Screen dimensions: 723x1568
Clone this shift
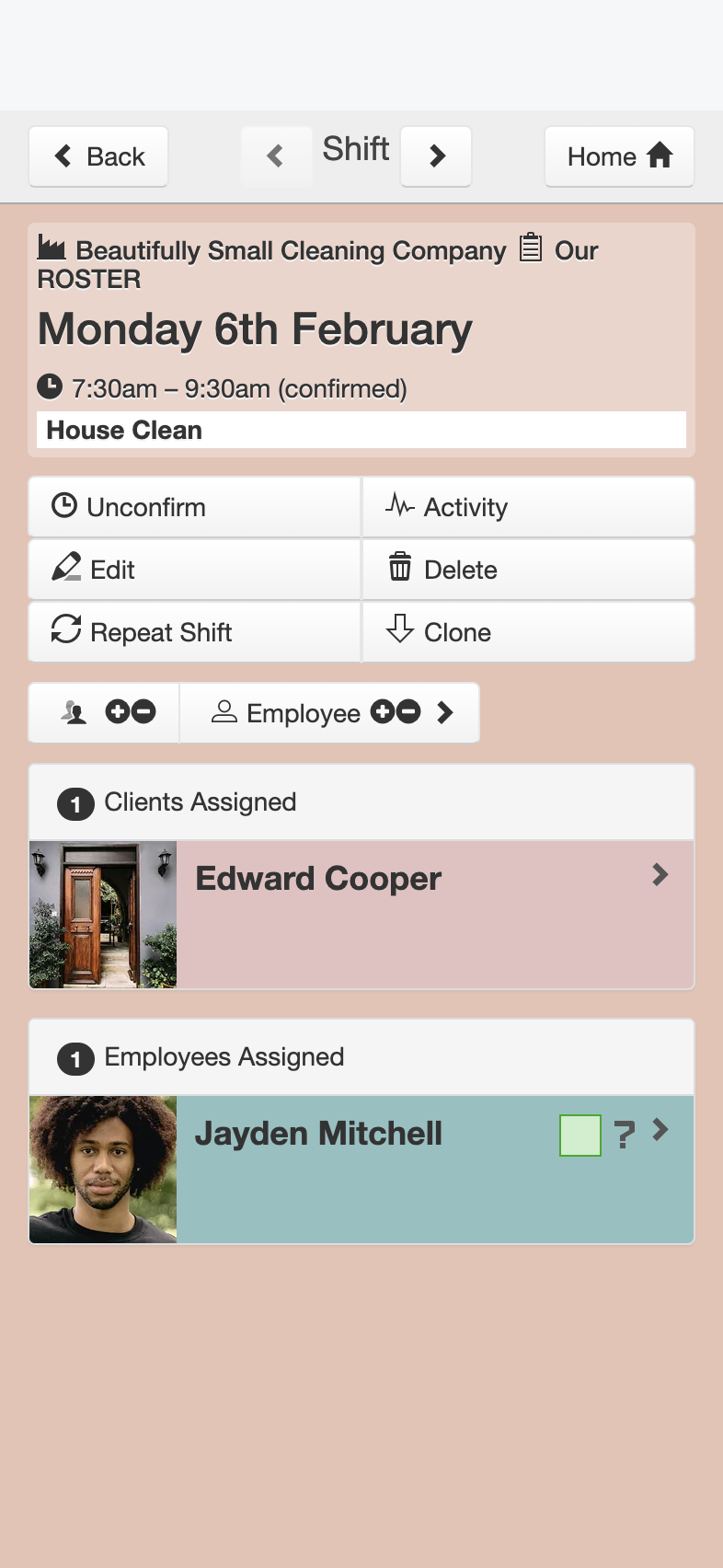tap(529, 632)
